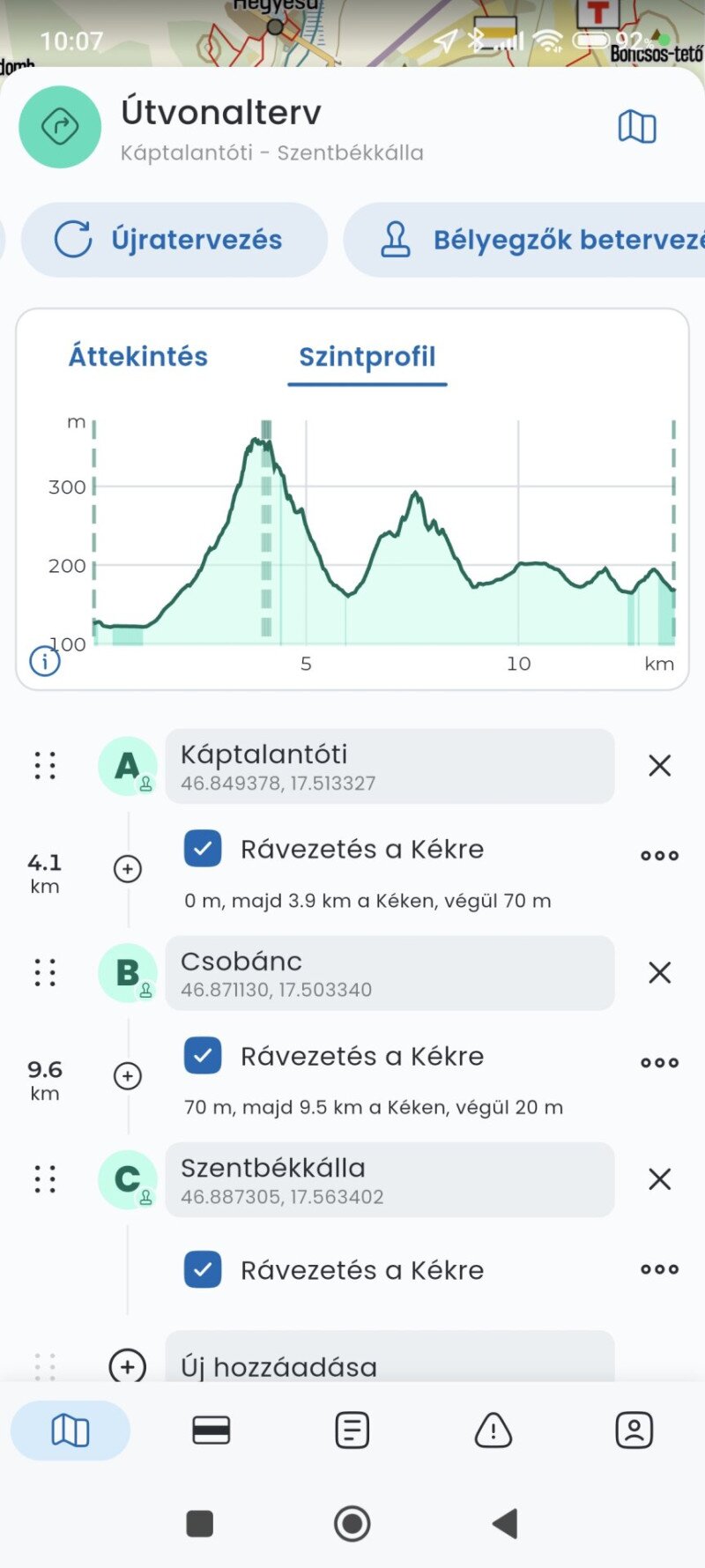Tap the Újratervezés replan button

(x=174, y=240)
